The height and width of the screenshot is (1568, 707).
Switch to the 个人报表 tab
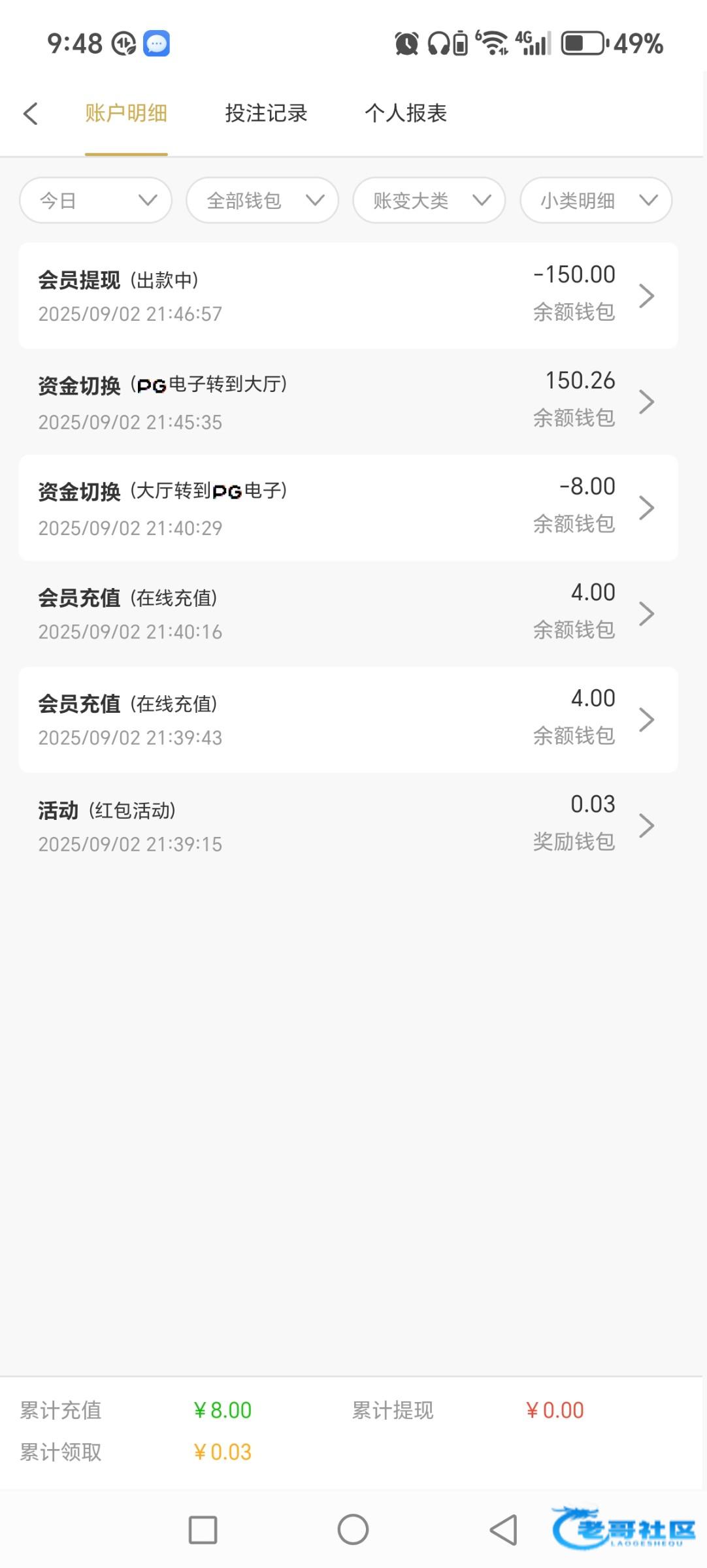click(x=406, y=113)
